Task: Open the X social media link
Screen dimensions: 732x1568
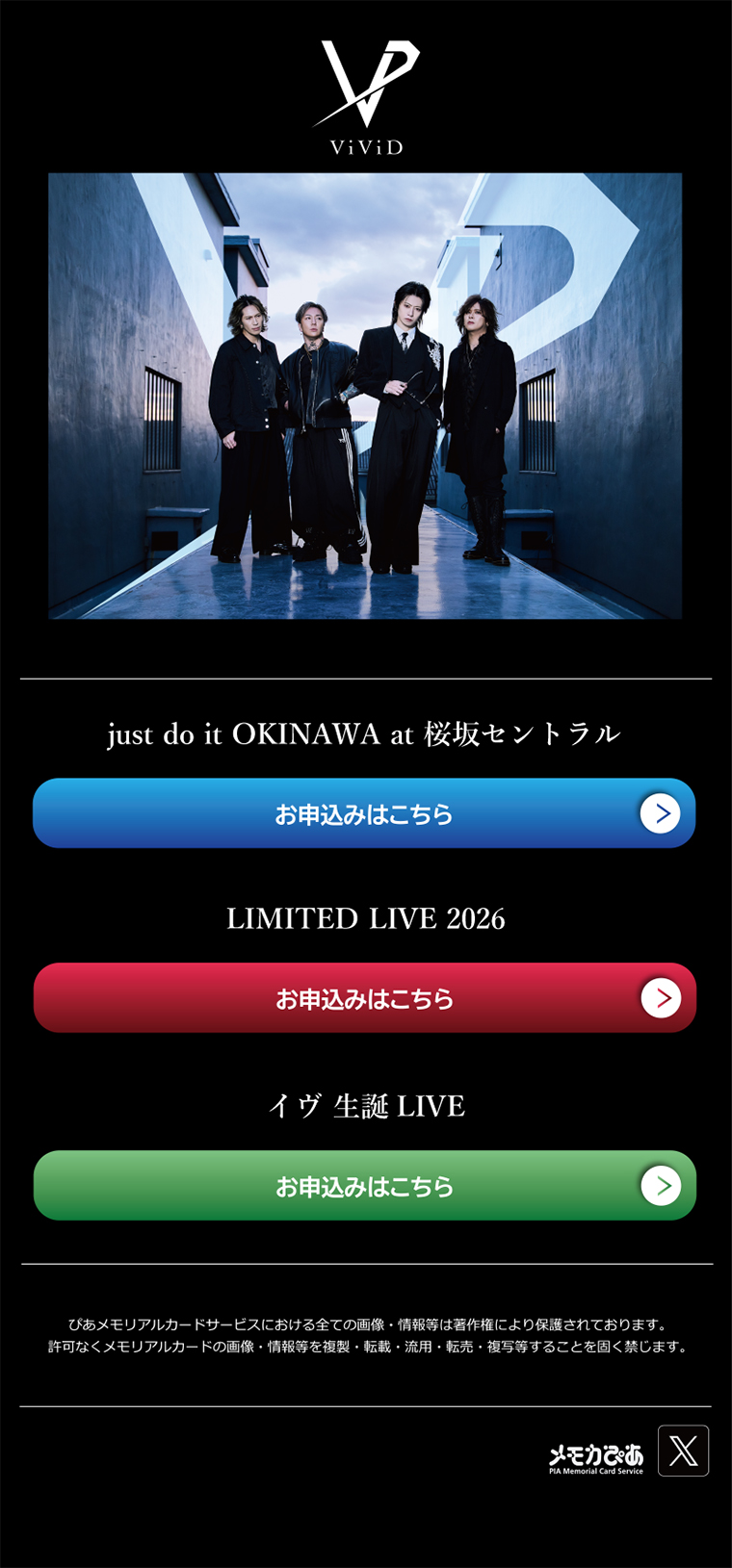Action: point(683,1451)
